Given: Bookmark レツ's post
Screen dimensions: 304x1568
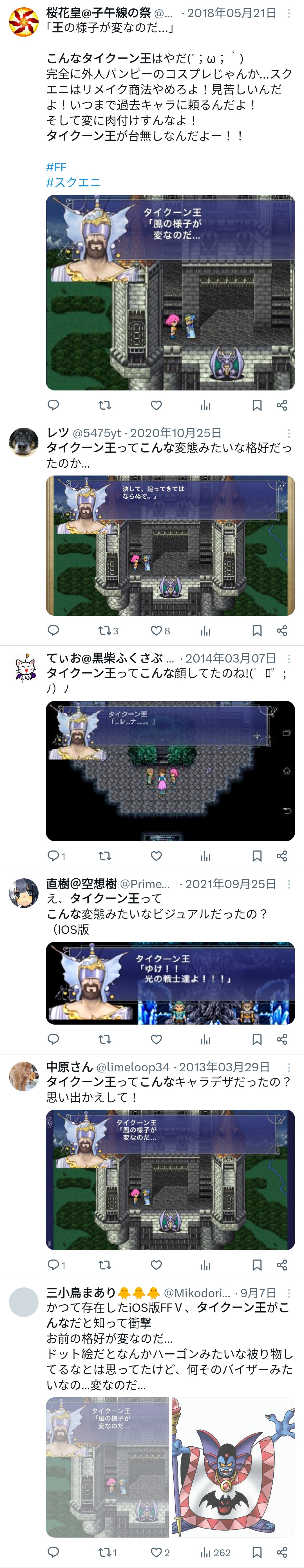Looking at the screenshot, I should 257,630.
